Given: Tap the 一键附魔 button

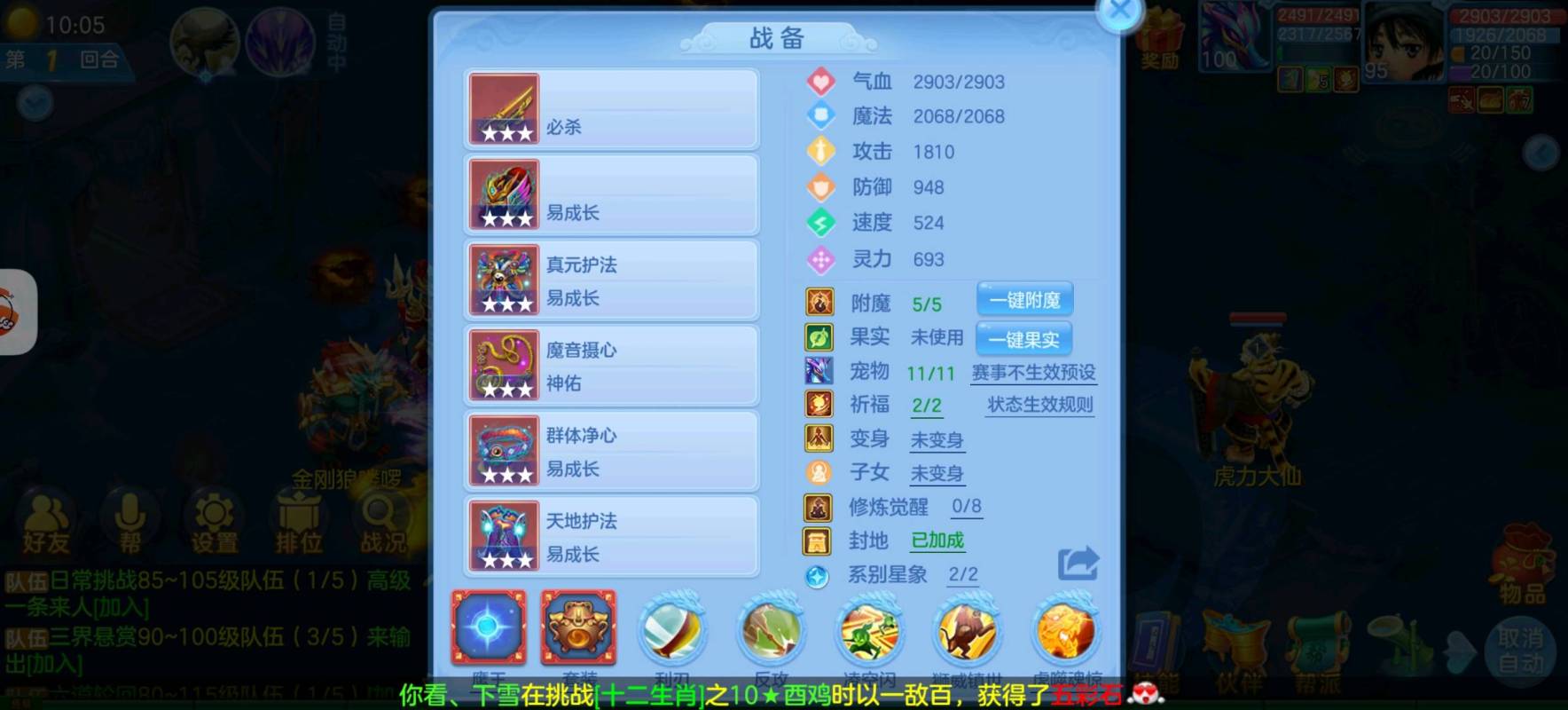Looking at the screenshot, I should 1024,300.
